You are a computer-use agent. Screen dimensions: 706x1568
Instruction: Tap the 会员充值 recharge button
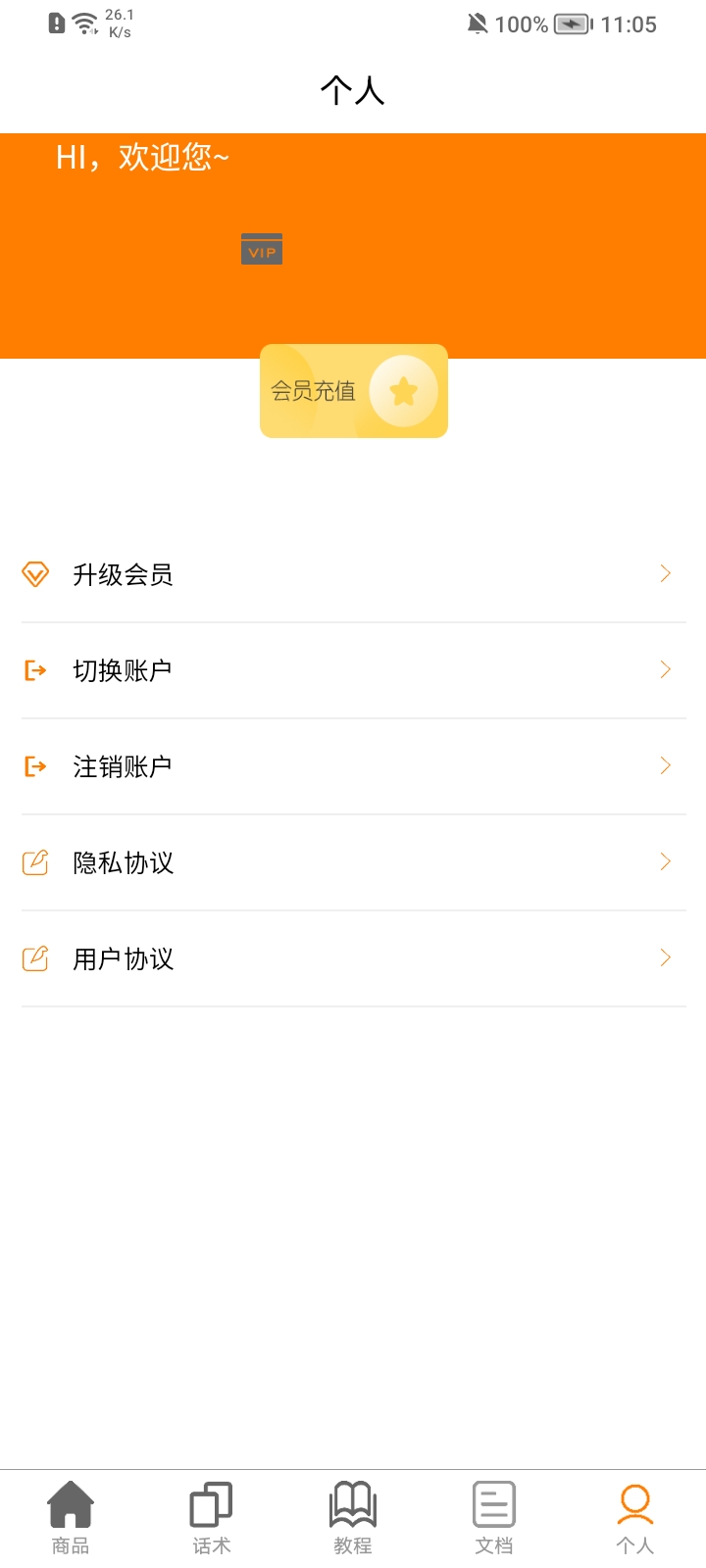click(353, 390)
